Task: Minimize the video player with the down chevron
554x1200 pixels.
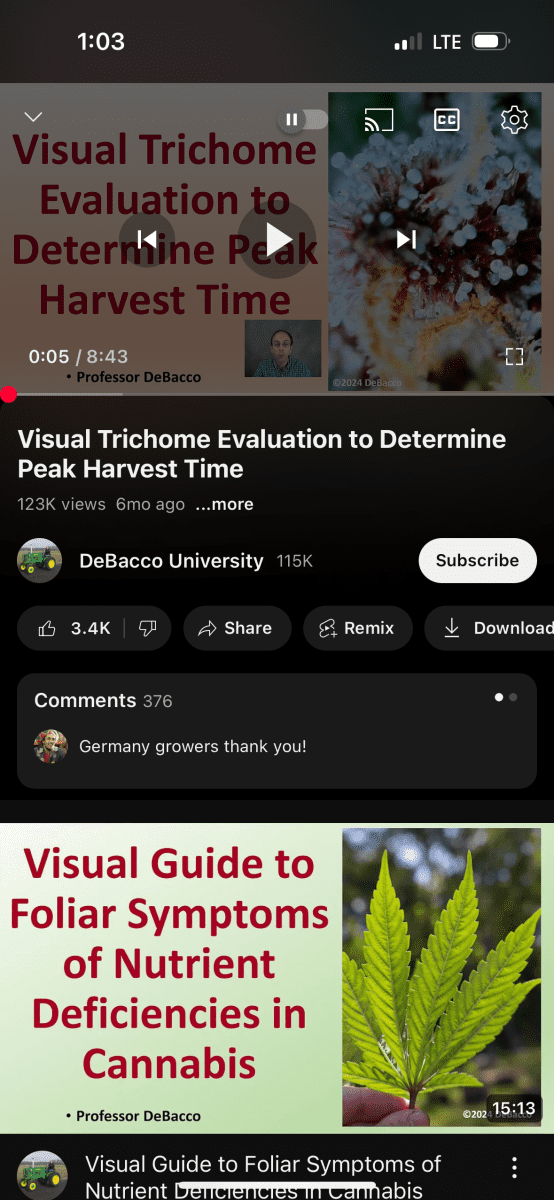Action: 33,118
